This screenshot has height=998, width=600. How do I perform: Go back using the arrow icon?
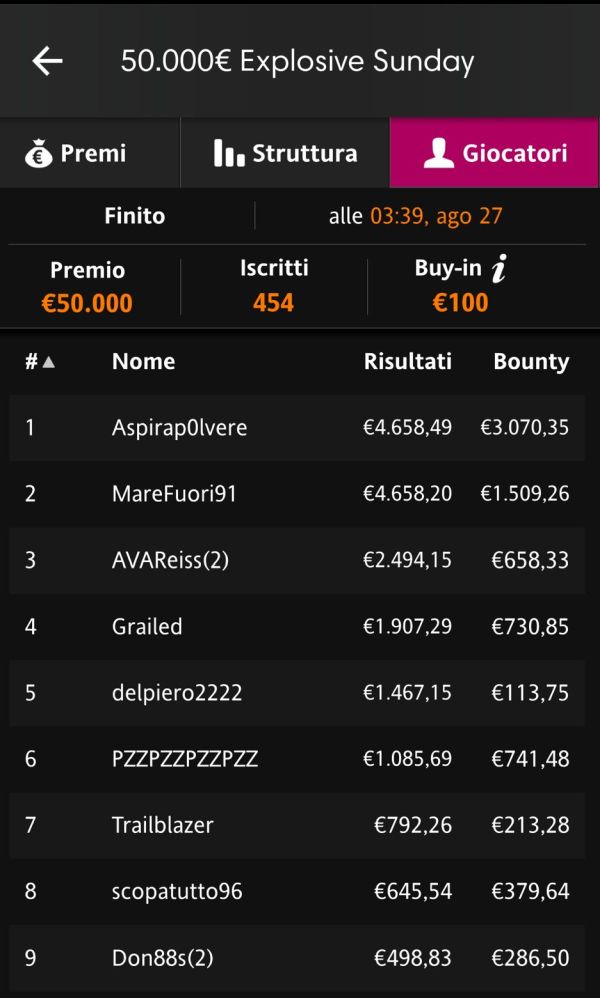coord(48,62)
